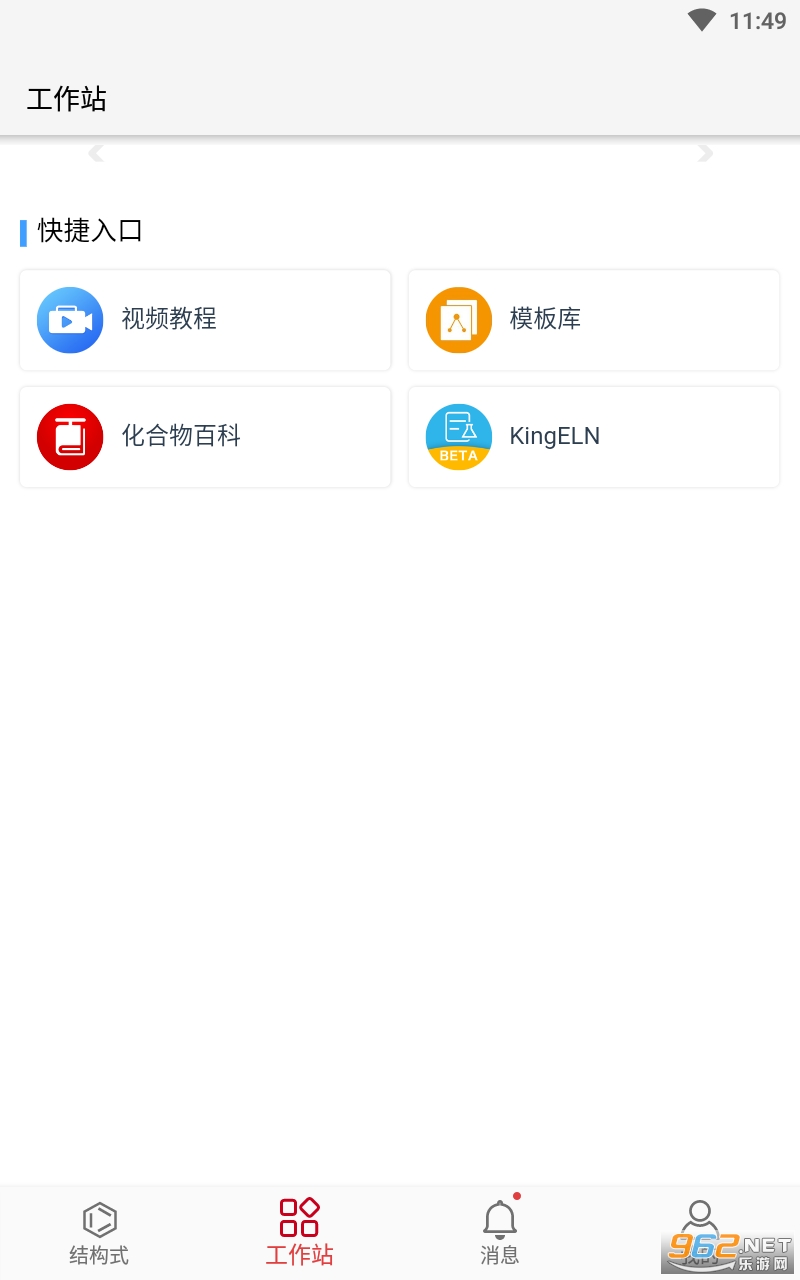The image size is (800, 1280).
Task: Open the 模板库 template library card
Action: 593,320
